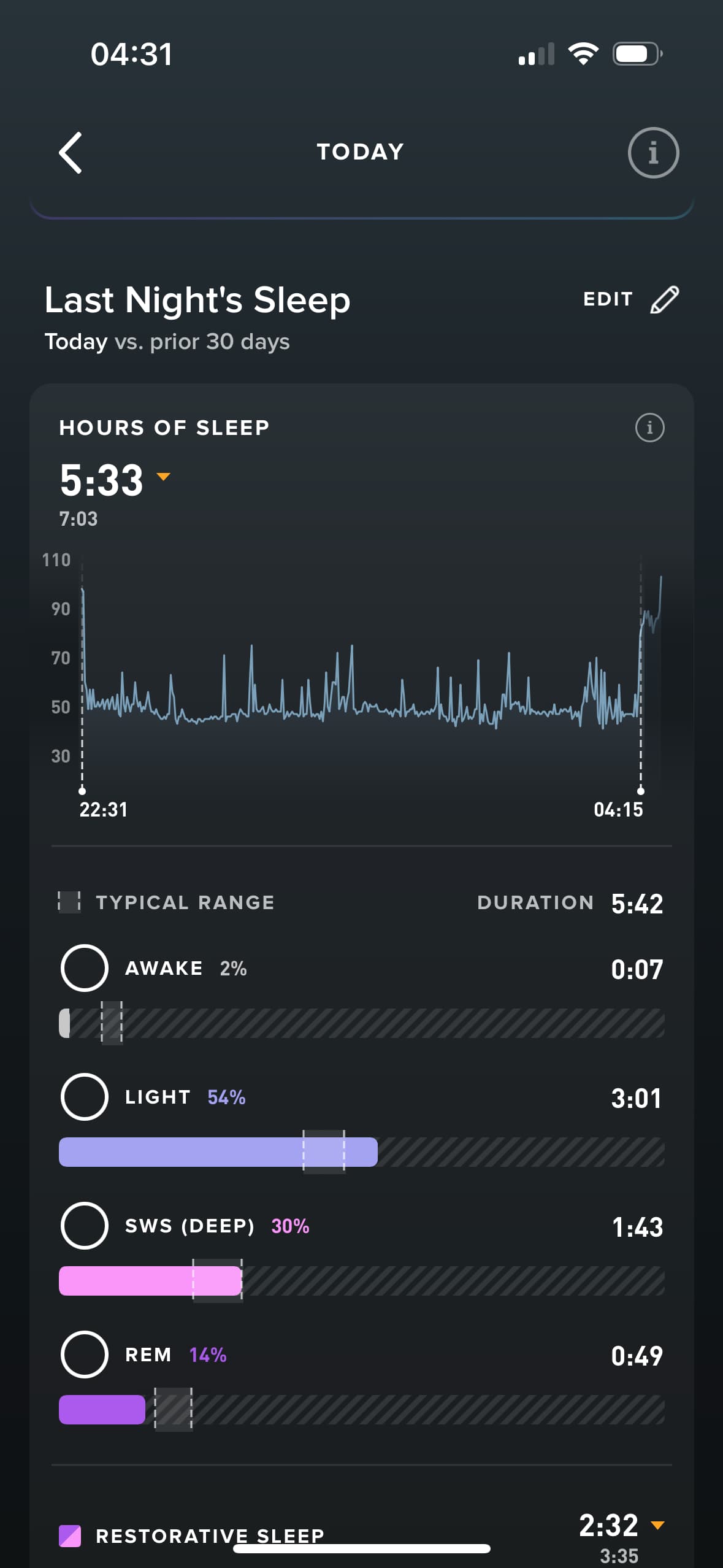Select the Light sleep stage circle
The image size is (723, 1568).
[x=85, y=1097]
